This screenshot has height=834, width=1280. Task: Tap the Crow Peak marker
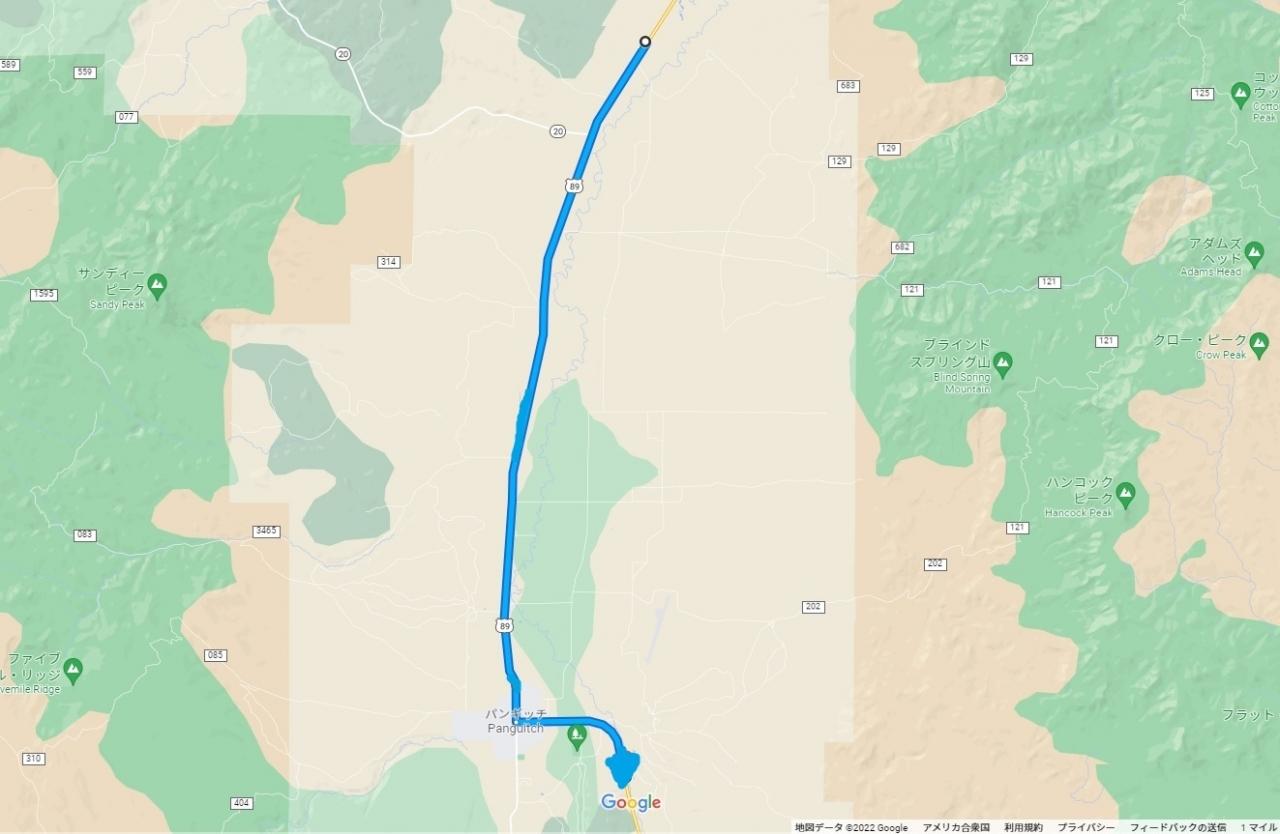click(1259, 345)
